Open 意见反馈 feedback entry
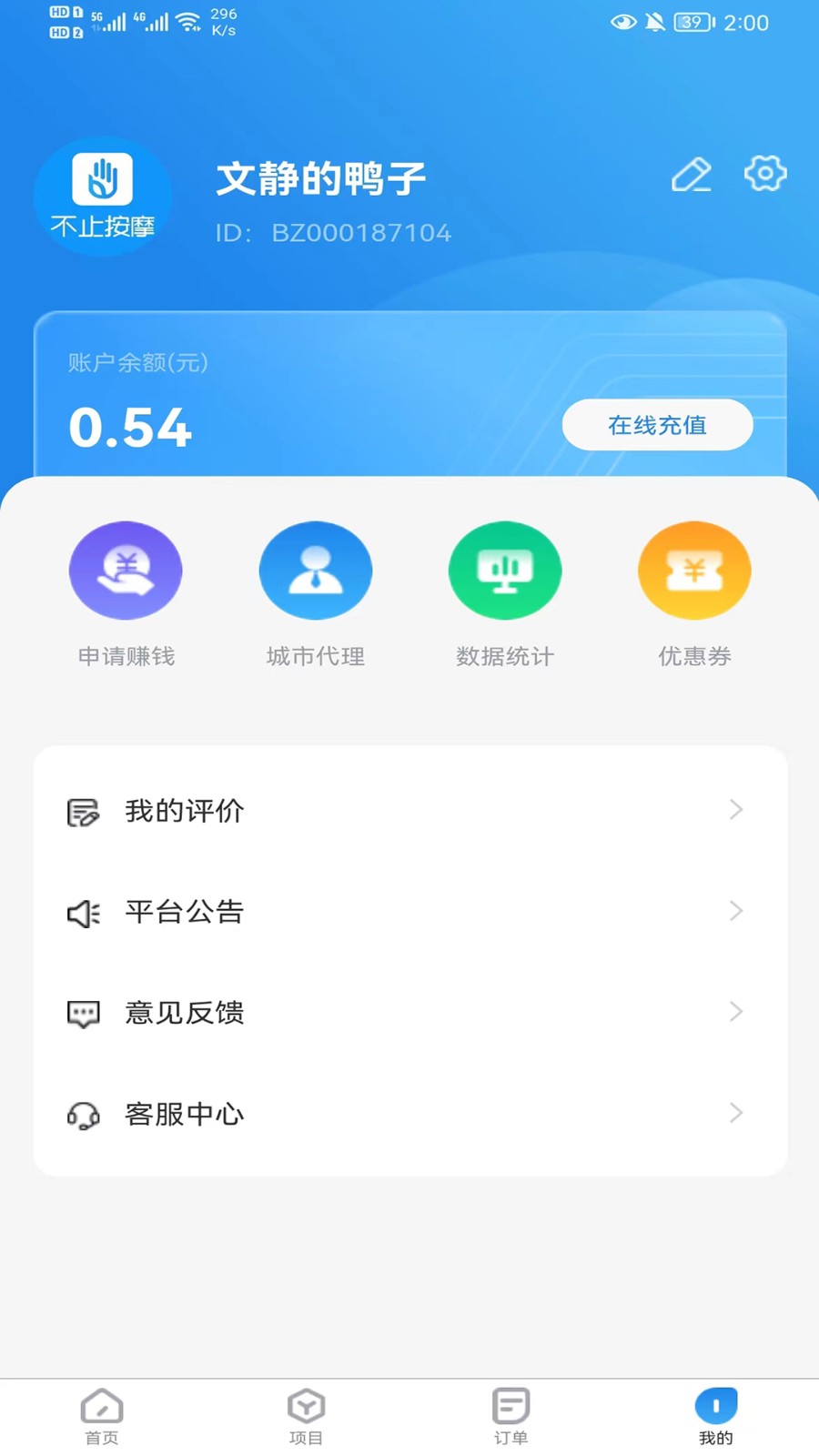This screenshot has height=1456, width=819. pyautogui.click(x=184, y=1013)
